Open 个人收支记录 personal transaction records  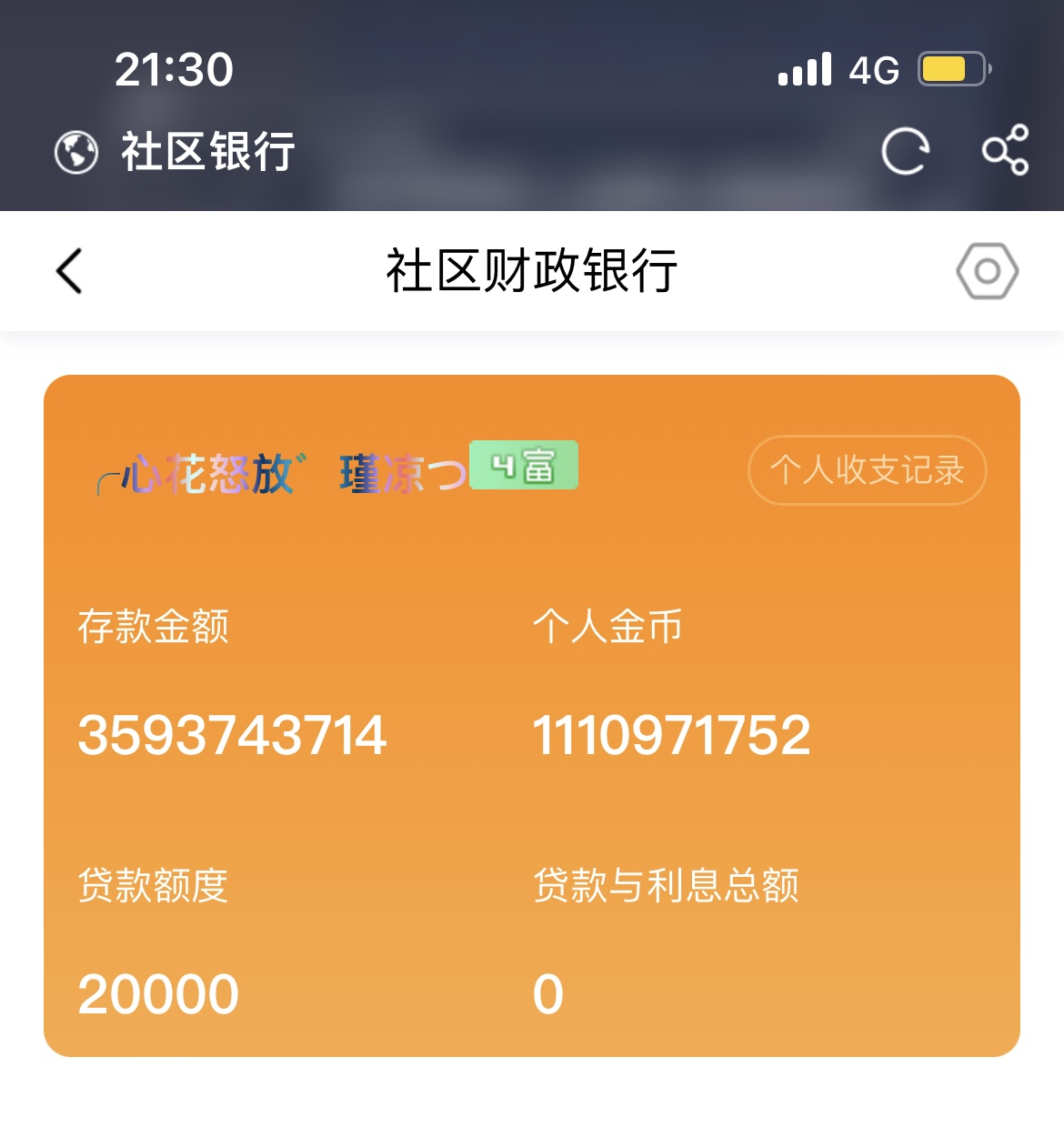point(866,469)
